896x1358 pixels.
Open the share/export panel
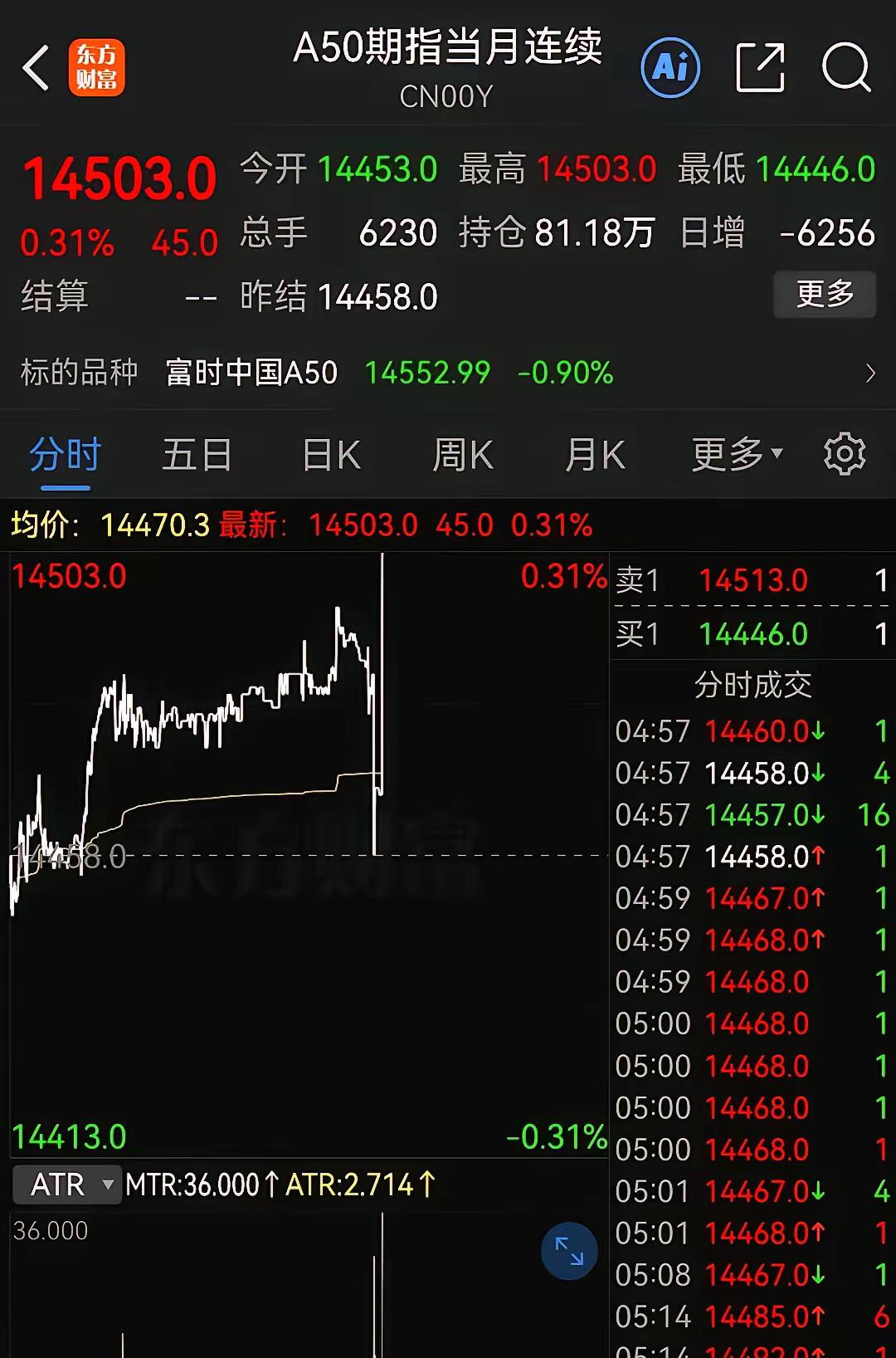pyautogui.click(x=760, y=68)
